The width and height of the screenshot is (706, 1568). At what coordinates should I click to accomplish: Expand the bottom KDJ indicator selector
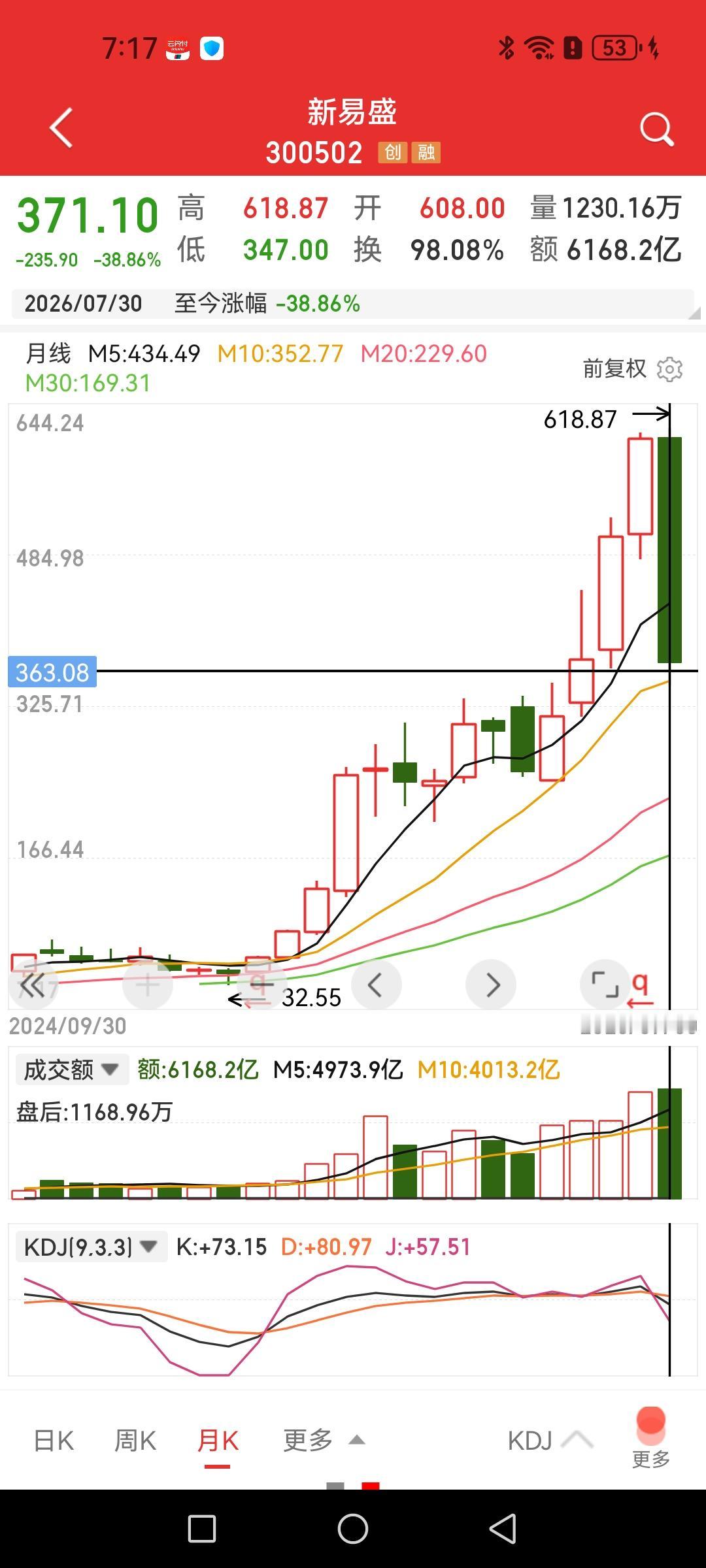pos(550,1441)
